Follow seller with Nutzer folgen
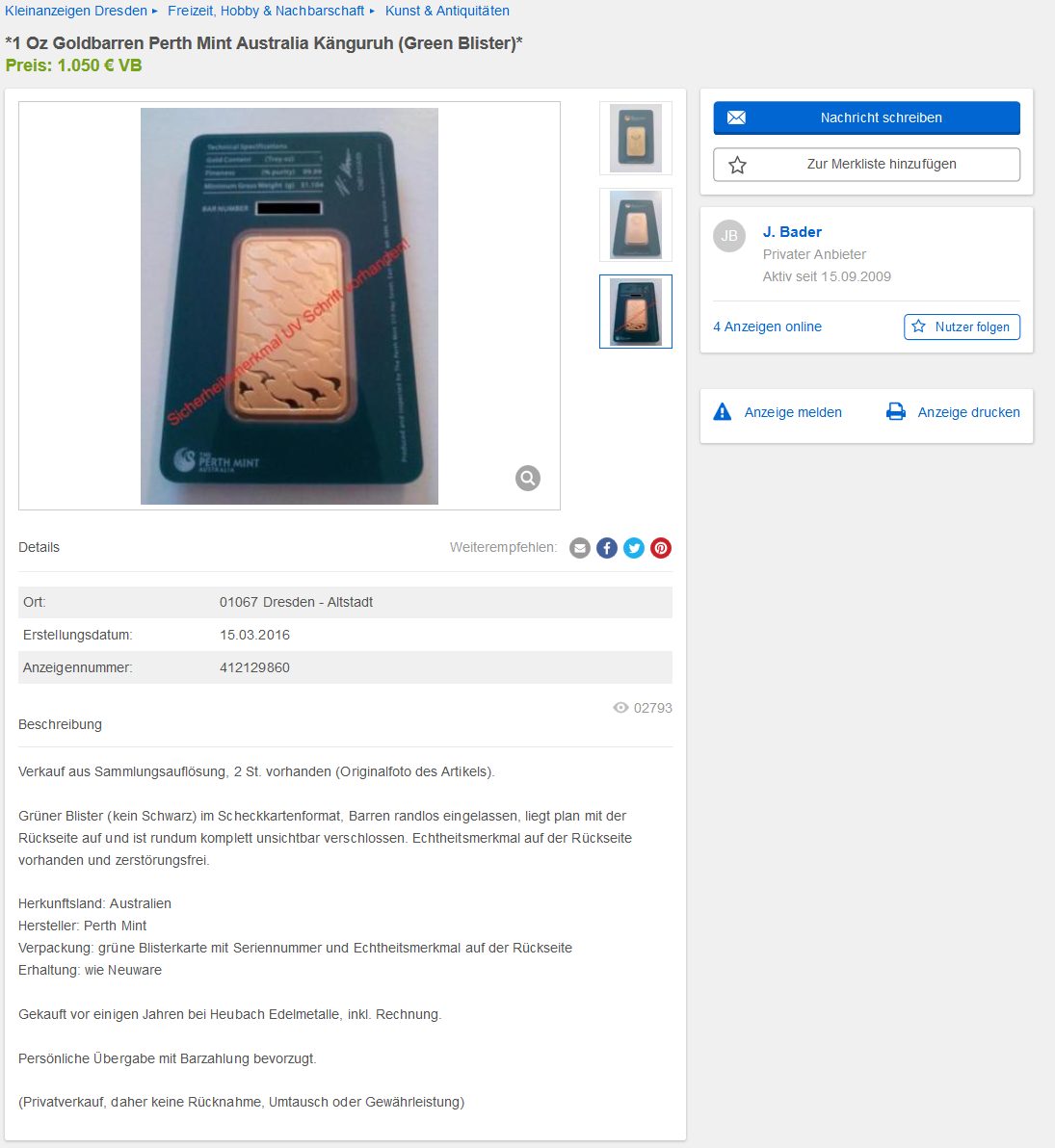This screenshot has width=1055, height=1148. click(x=962, y=326)
